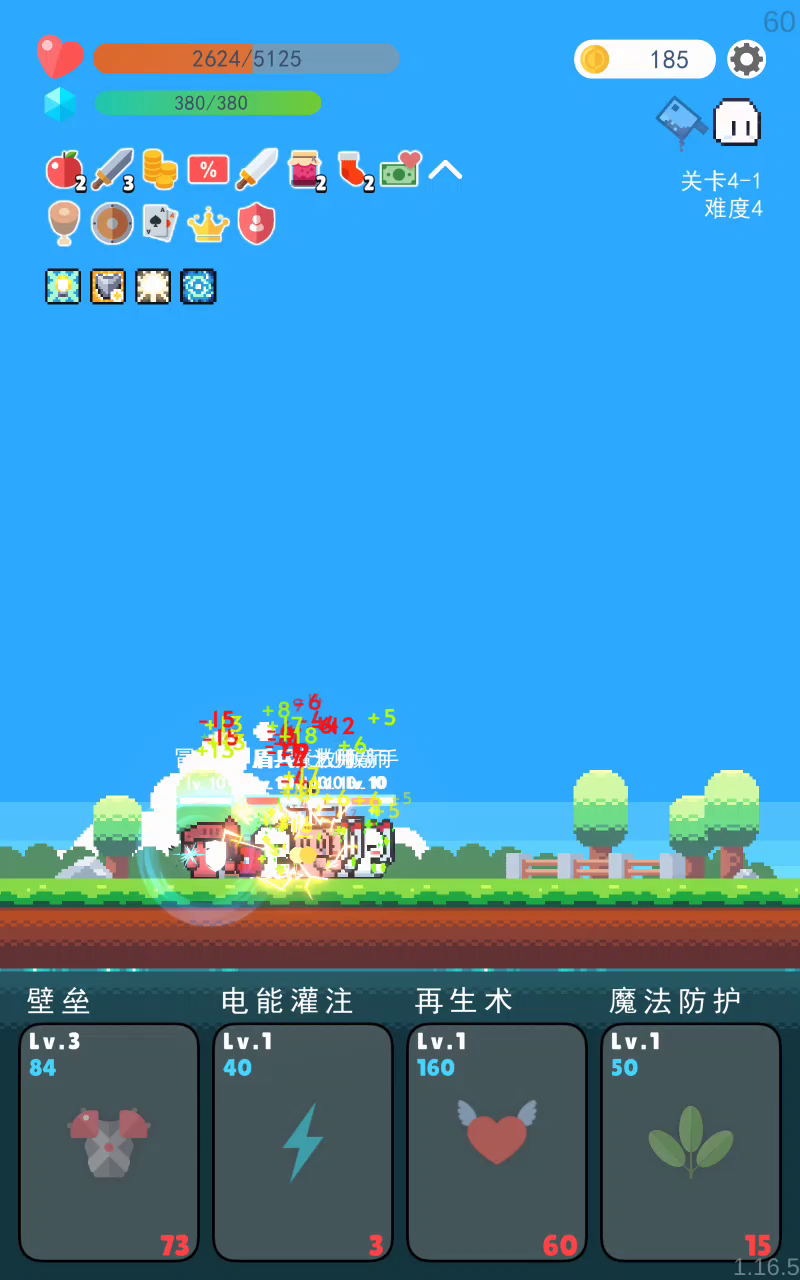
Task: Cast the 再生术 heart skill
Action: pos(497,1142)
